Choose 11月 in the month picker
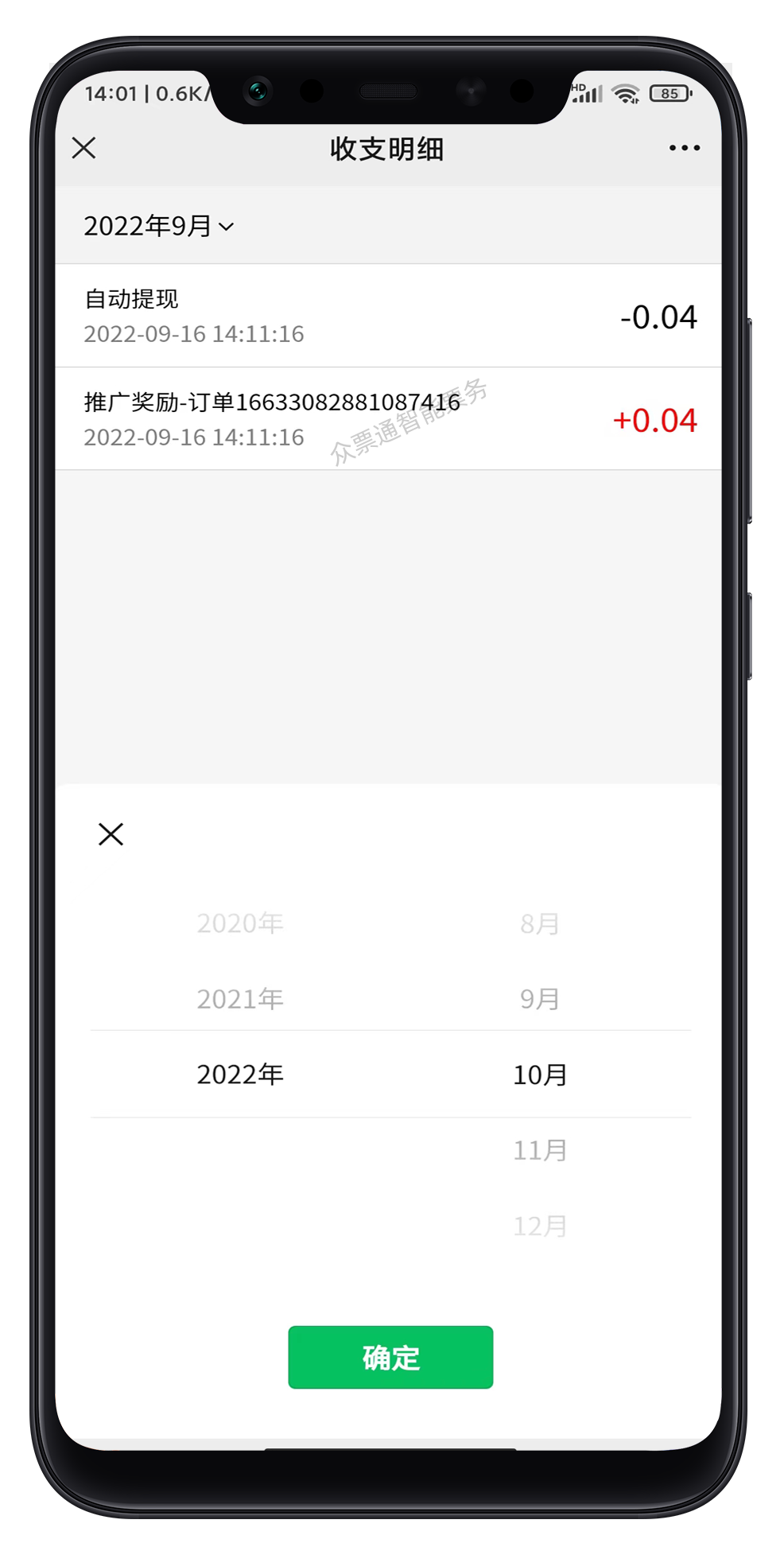This screenshot has height=1543, width=784. pos(540,1150)
